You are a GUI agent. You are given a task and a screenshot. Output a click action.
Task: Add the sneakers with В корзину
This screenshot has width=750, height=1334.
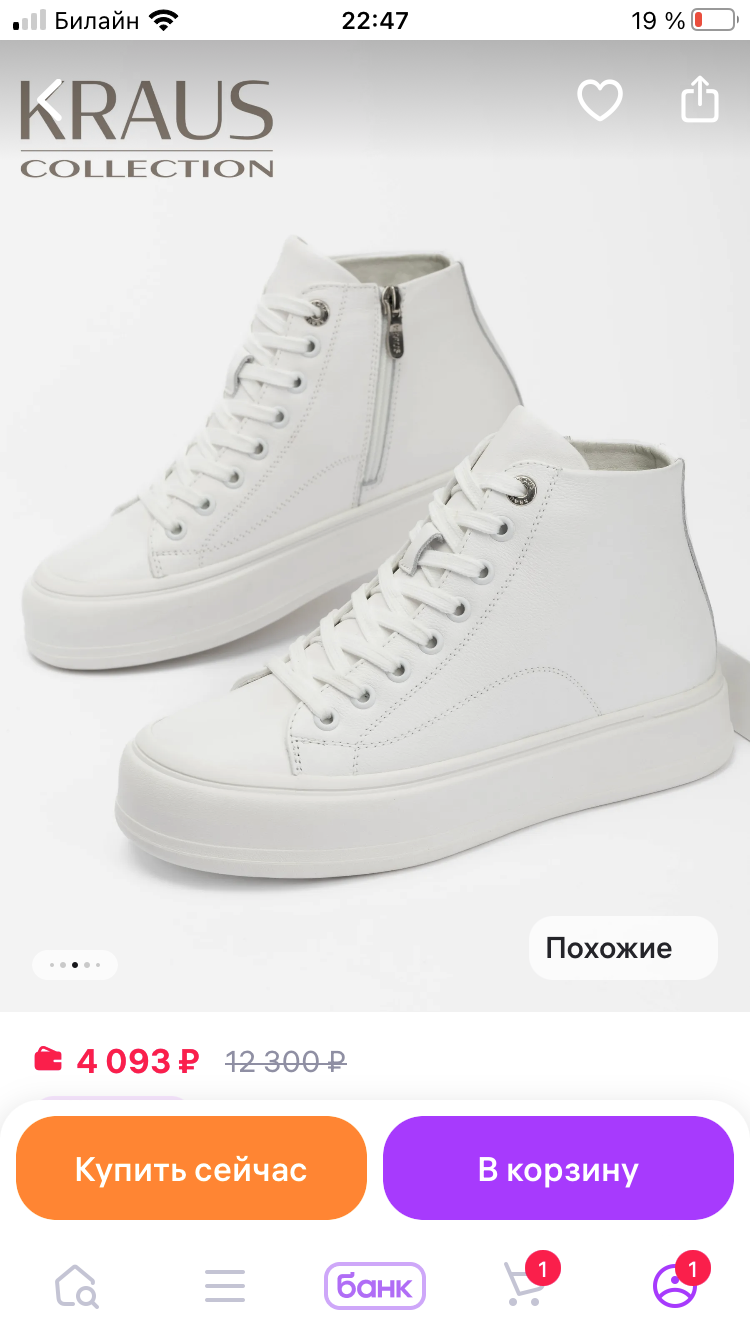(x=558, y=1168)
